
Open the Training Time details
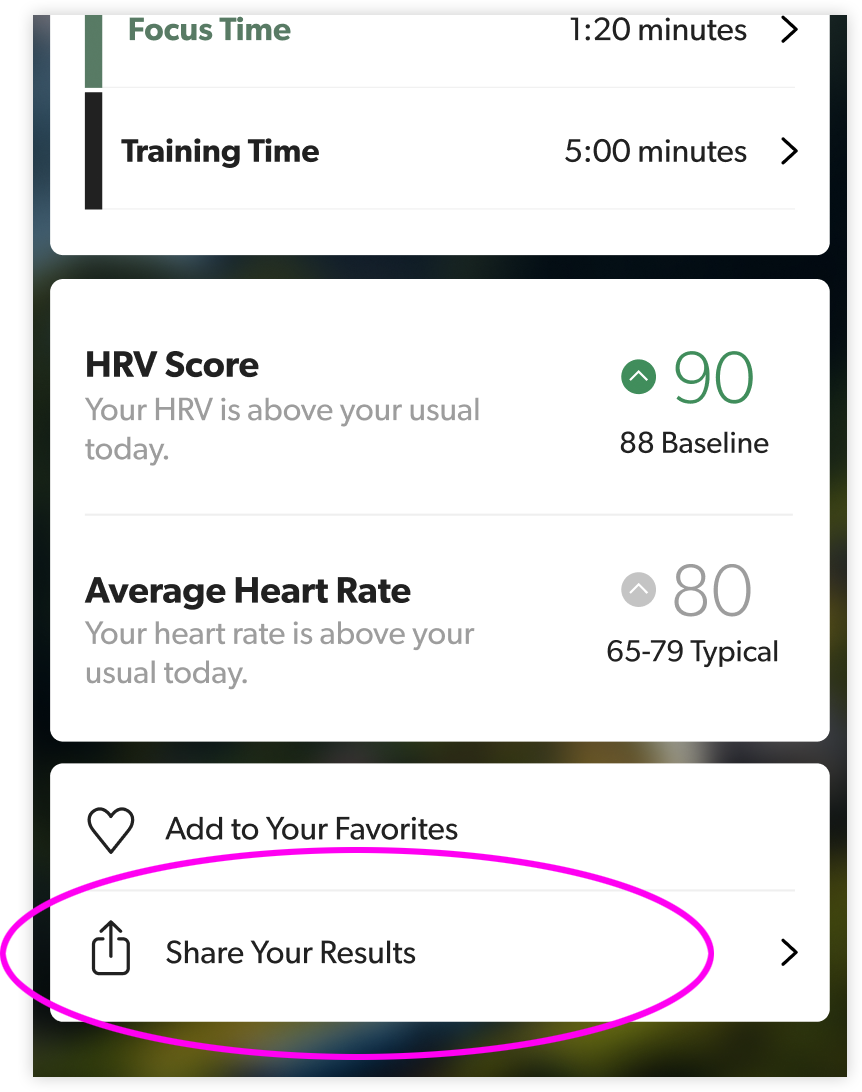pyautogui.click(x=440, y=151)
